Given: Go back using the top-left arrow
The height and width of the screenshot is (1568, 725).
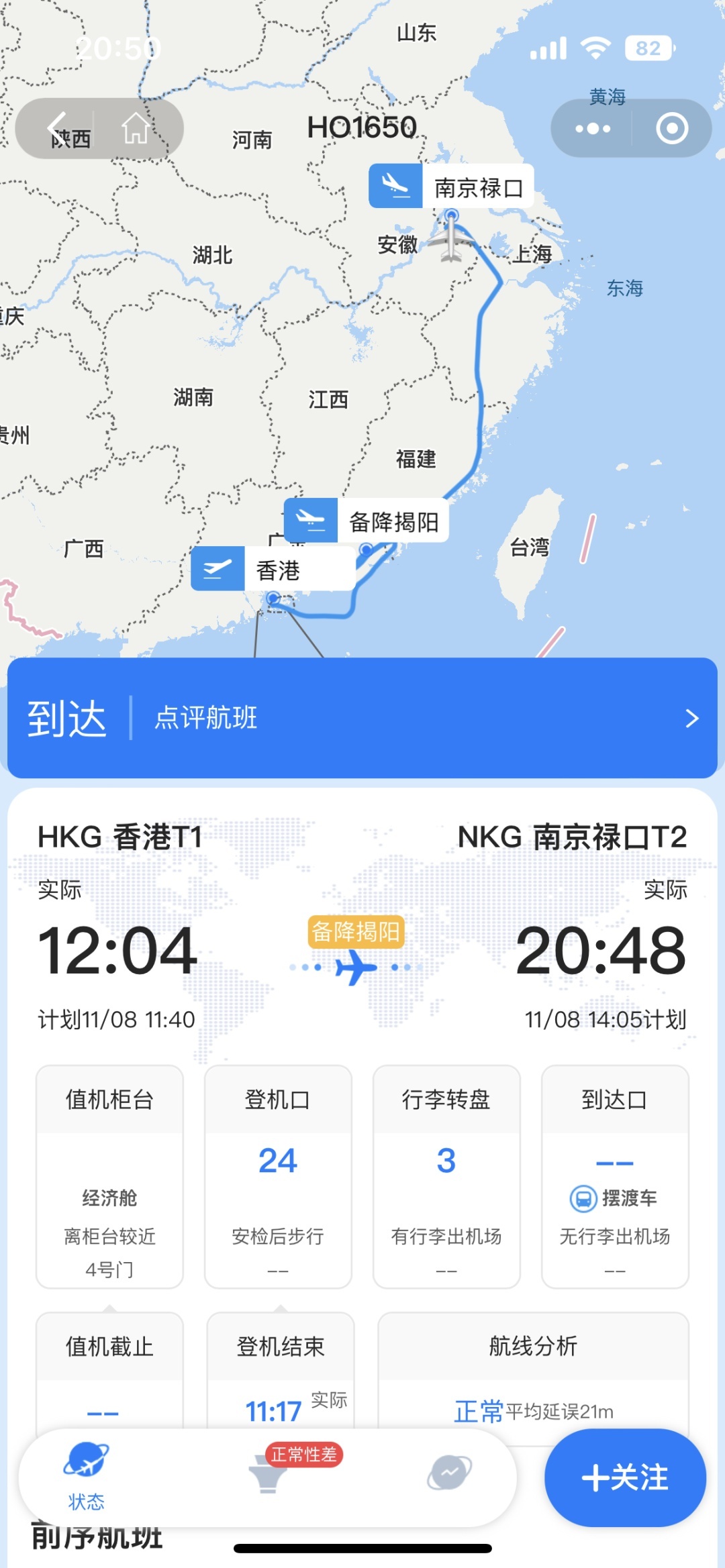Looking at the screenshot, I should pos(56,127).
